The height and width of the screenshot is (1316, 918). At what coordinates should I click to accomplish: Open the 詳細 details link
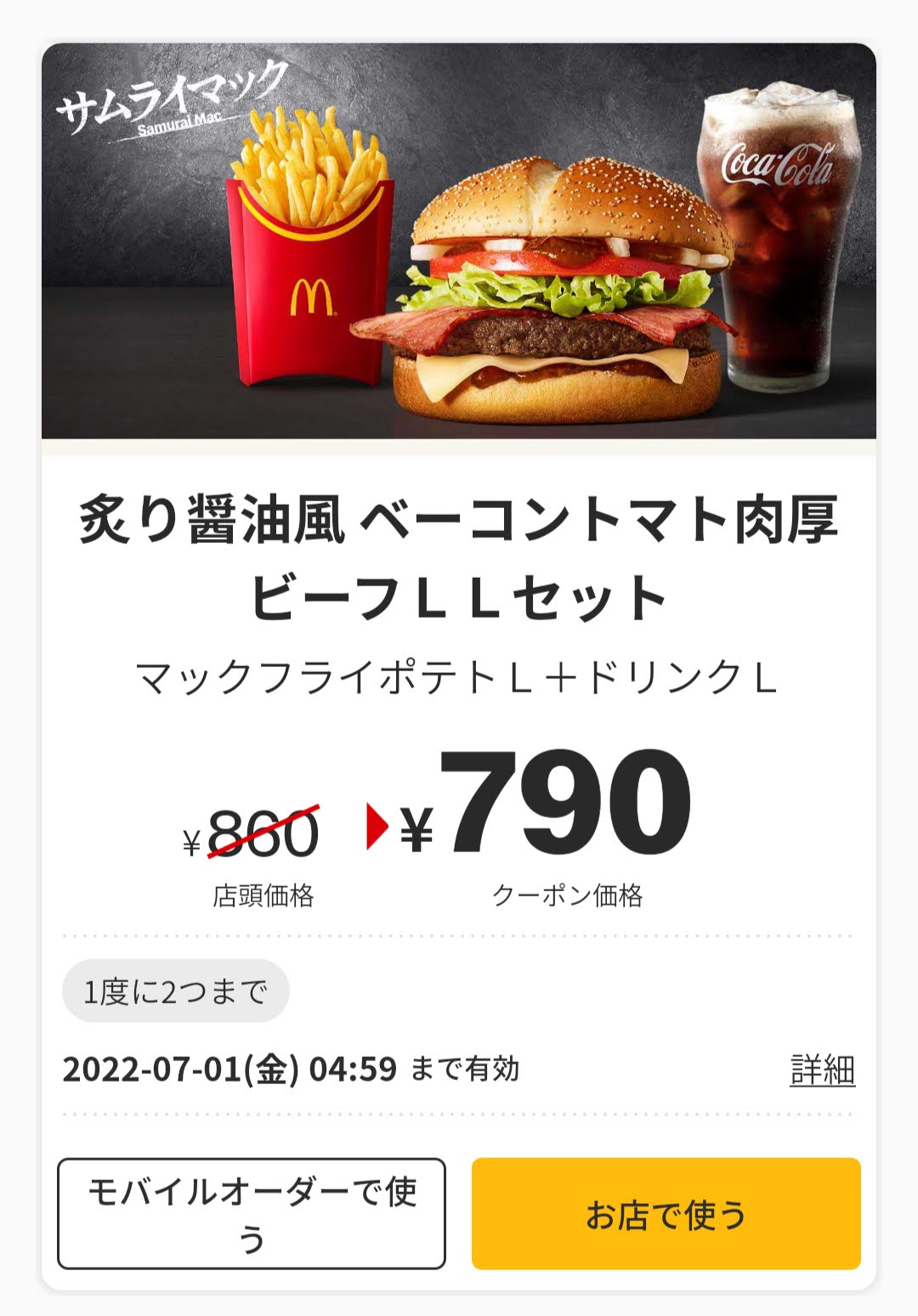tap(822, 1070)
